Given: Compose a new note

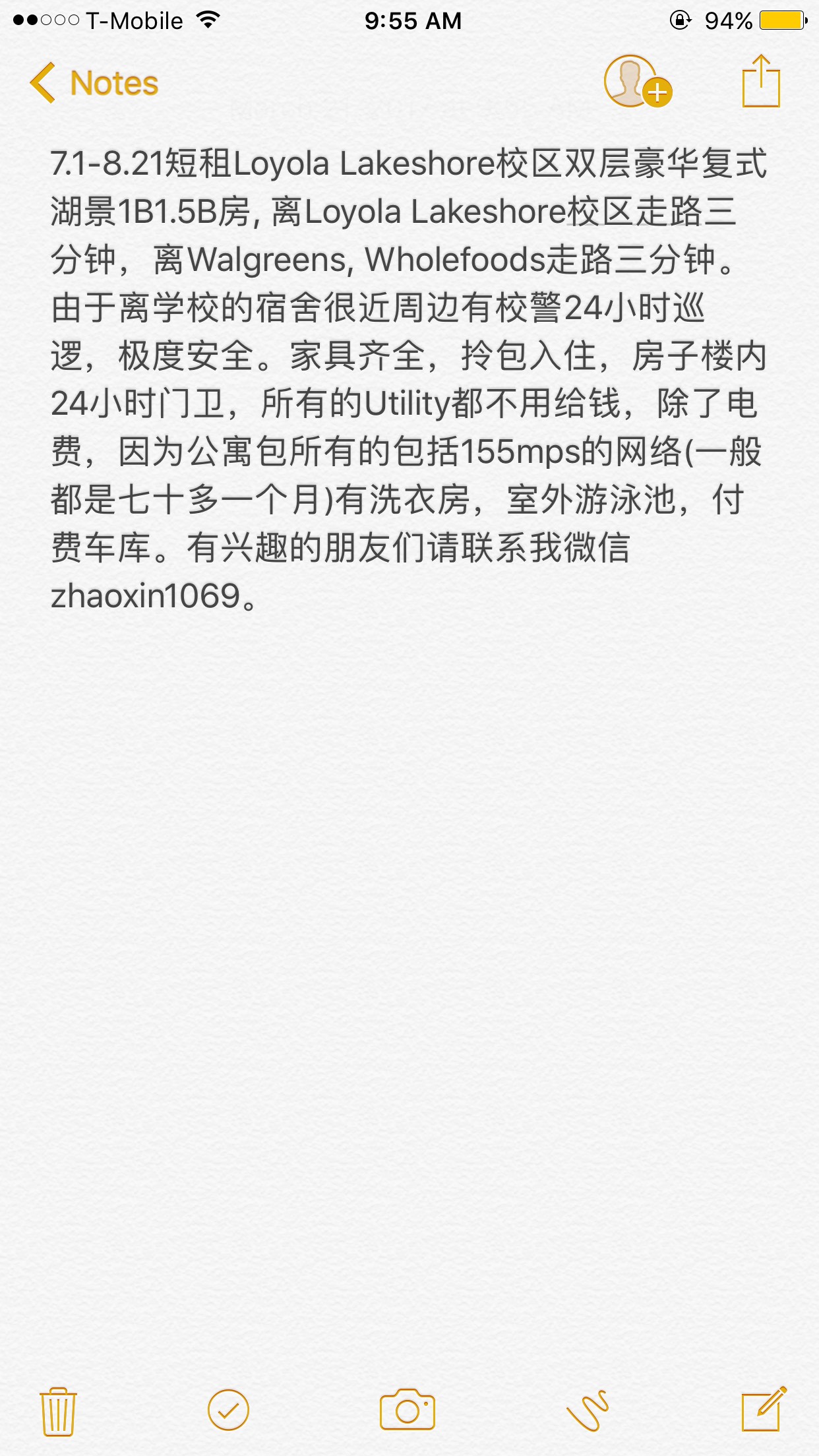Looking at the screenshot, I should click(x=763, y=1409).
